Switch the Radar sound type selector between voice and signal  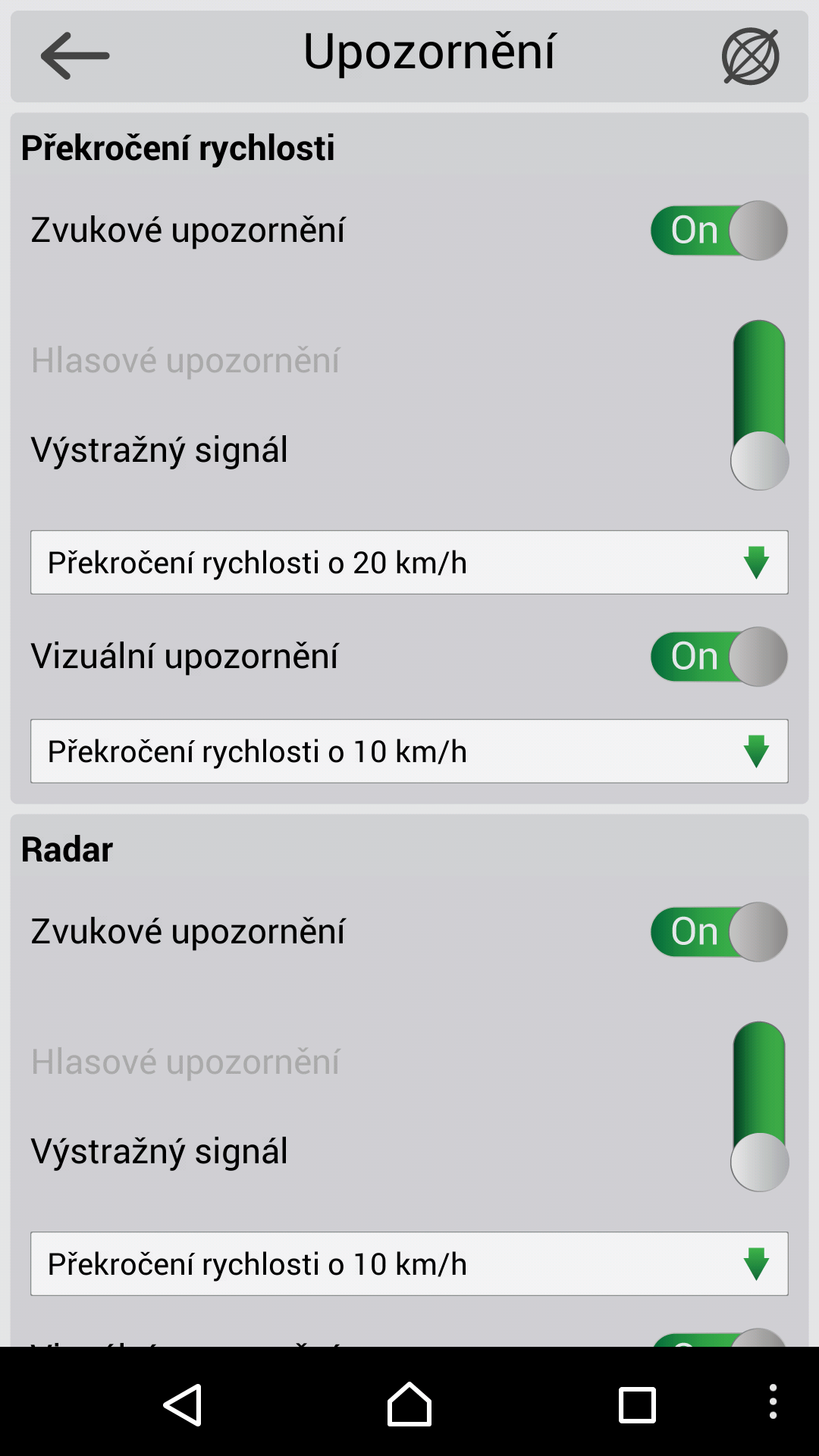point(759,1106)
